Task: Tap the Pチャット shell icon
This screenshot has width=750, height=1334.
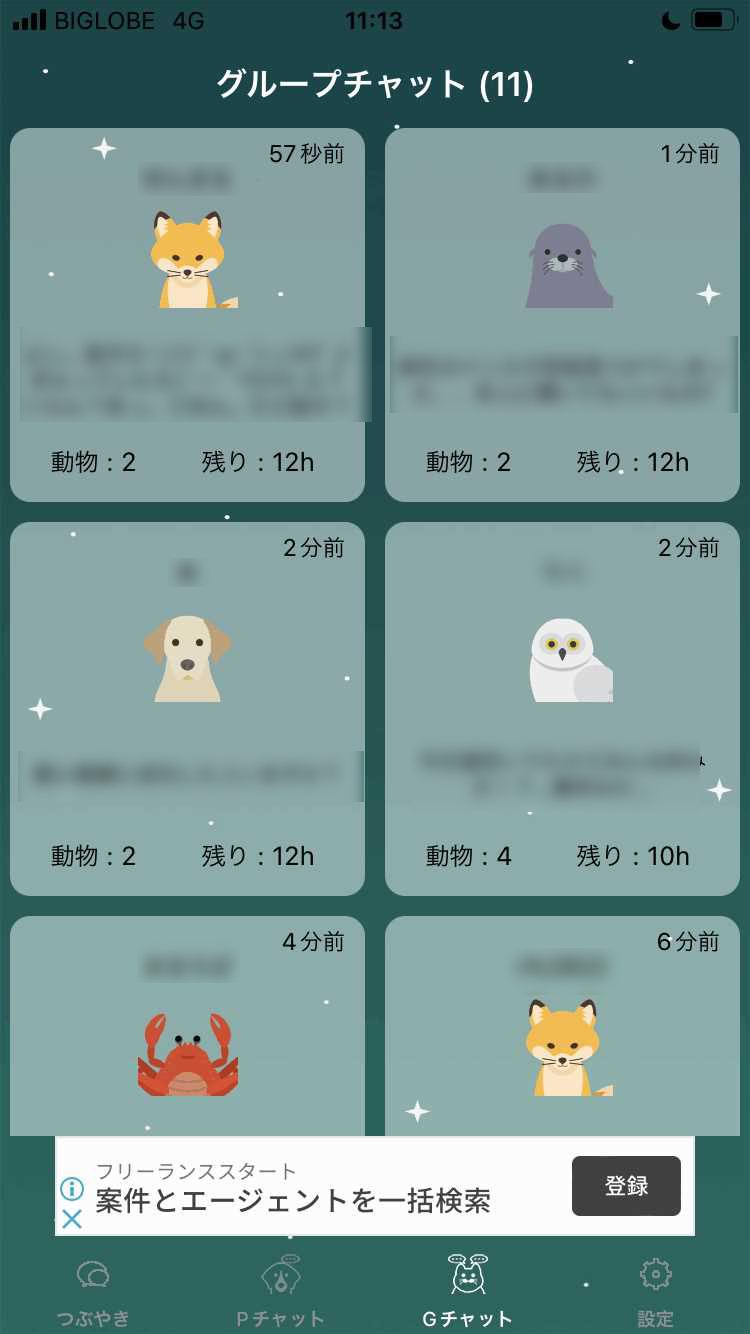Action: coord(281,1275)
